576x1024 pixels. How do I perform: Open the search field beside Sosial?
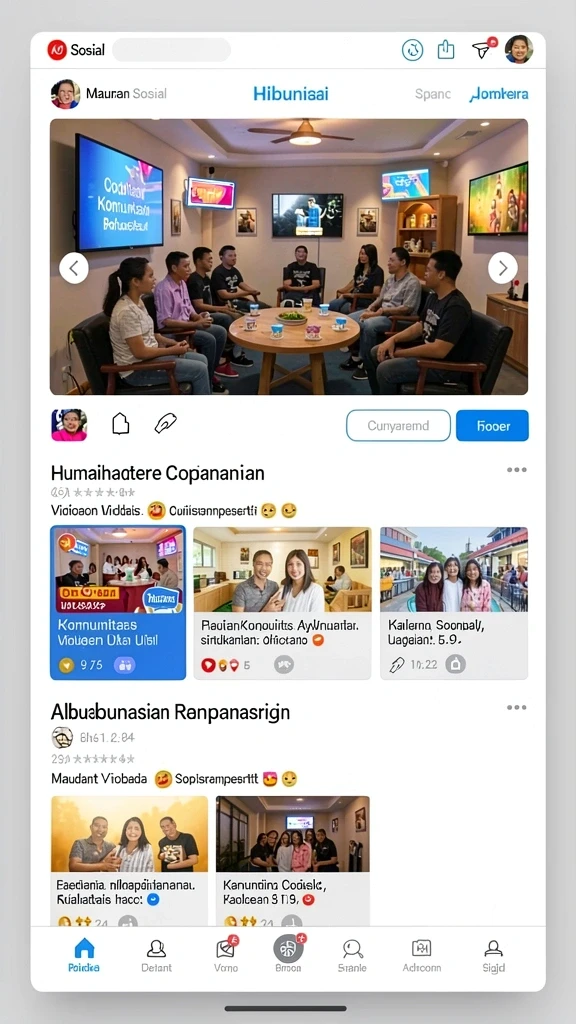[x=171, y=50]
